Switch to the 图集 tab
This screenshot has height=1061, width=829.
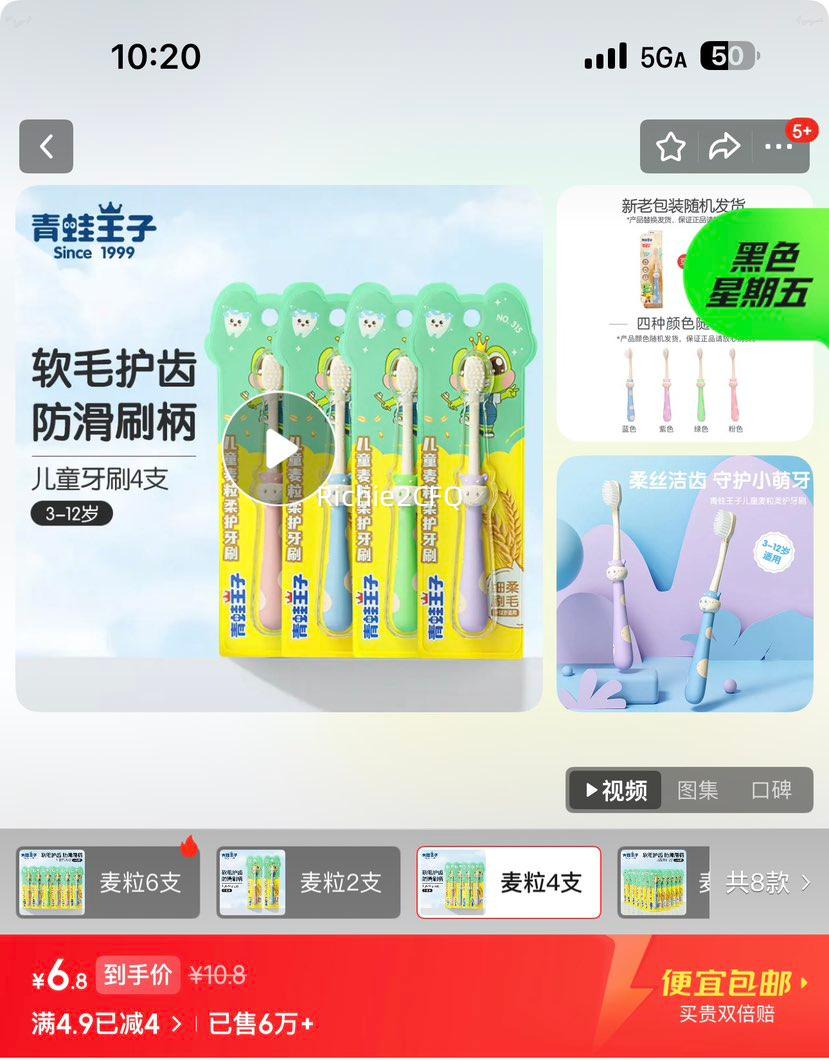tap(700, 790)
